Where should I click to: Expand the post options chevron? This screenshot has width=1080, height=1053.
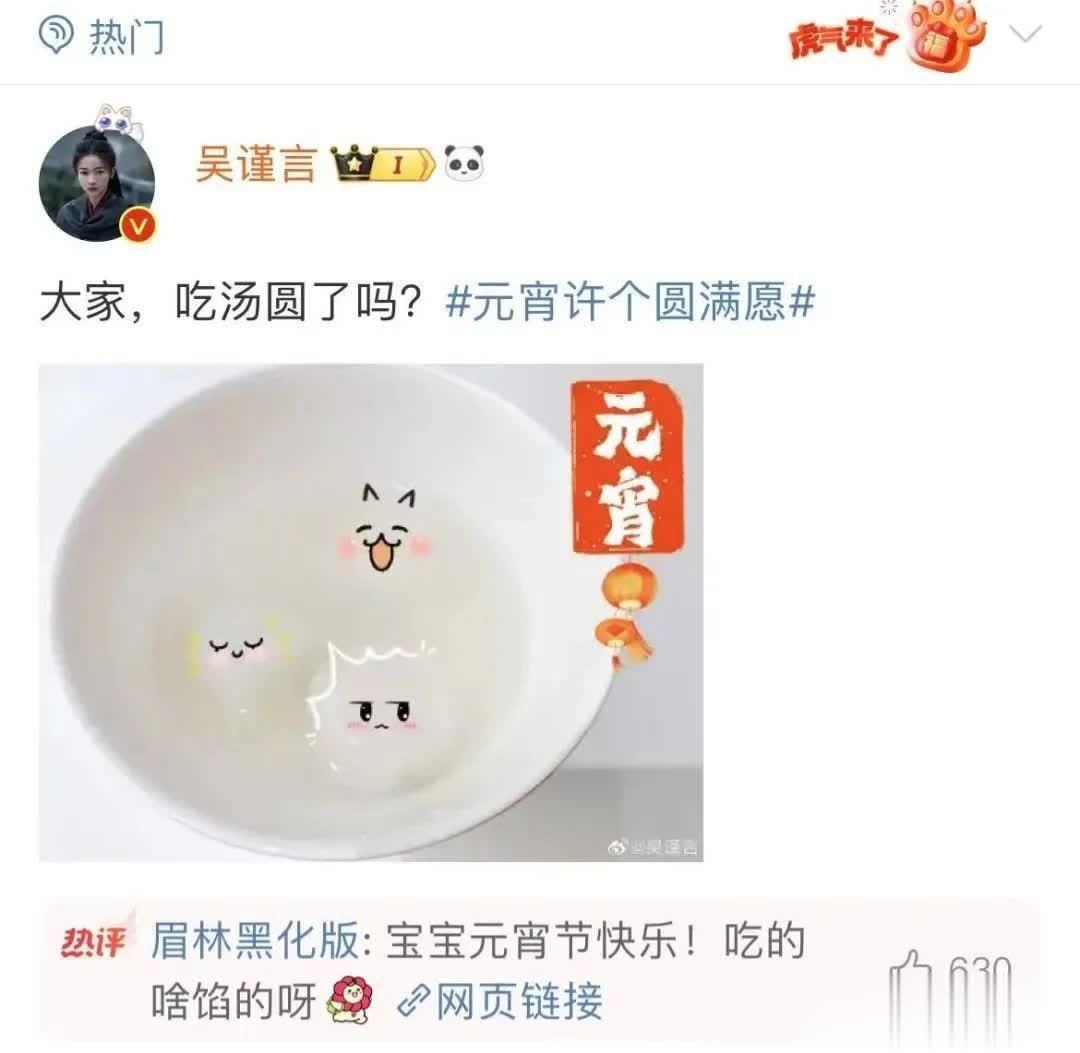click(1025, 34)
